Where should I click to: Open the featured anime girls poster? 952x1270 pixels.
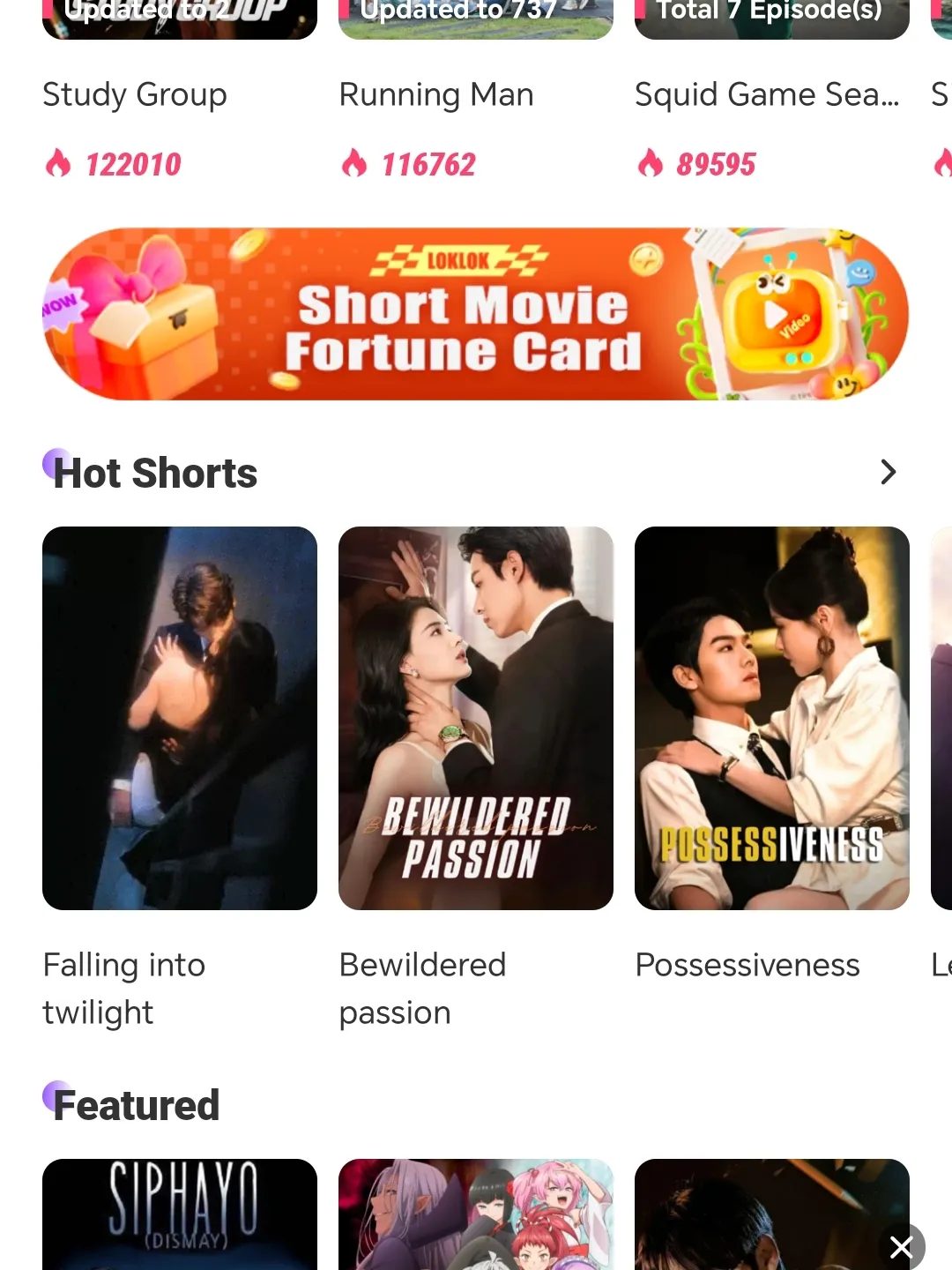tap(475, 1214)
